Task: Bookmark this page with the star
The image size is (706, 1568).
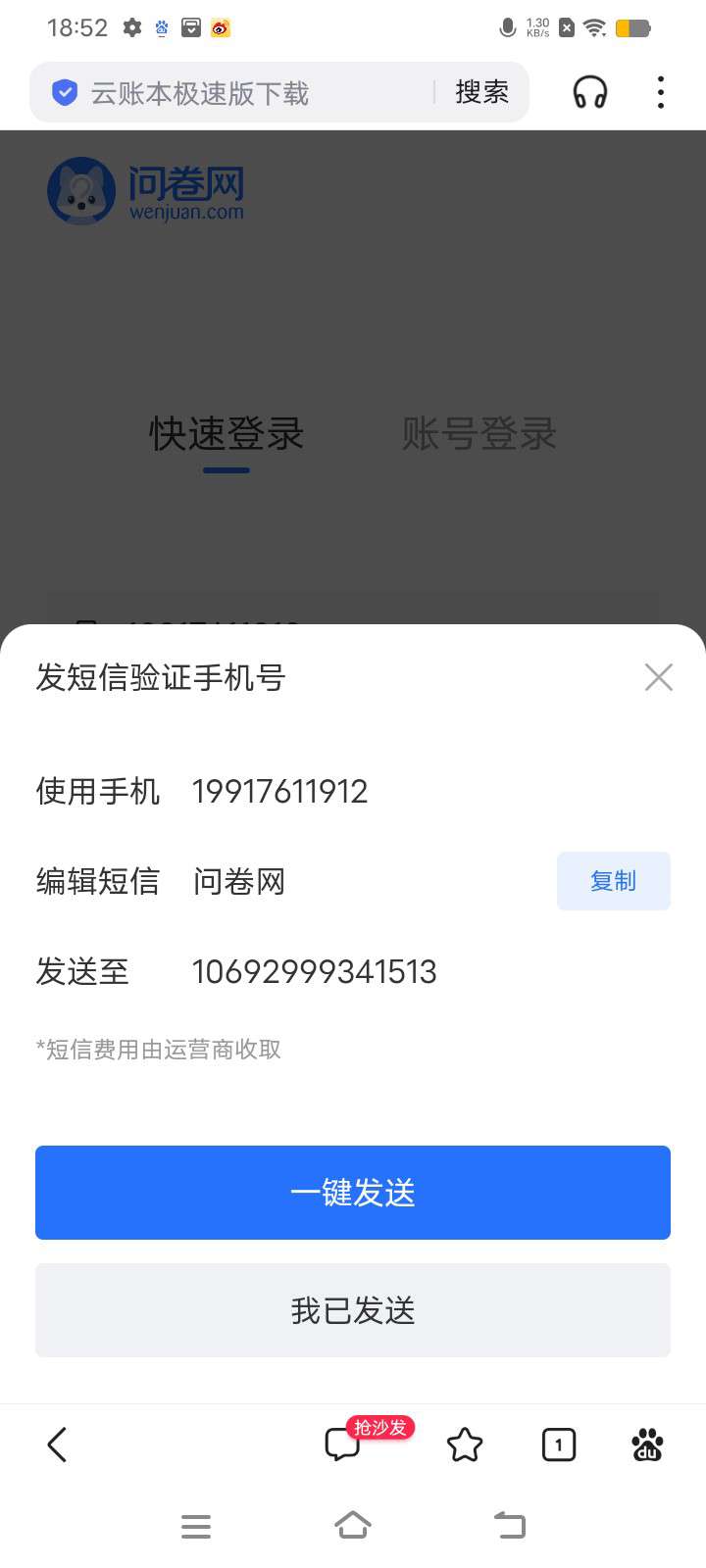Action: pos(465,1445)
